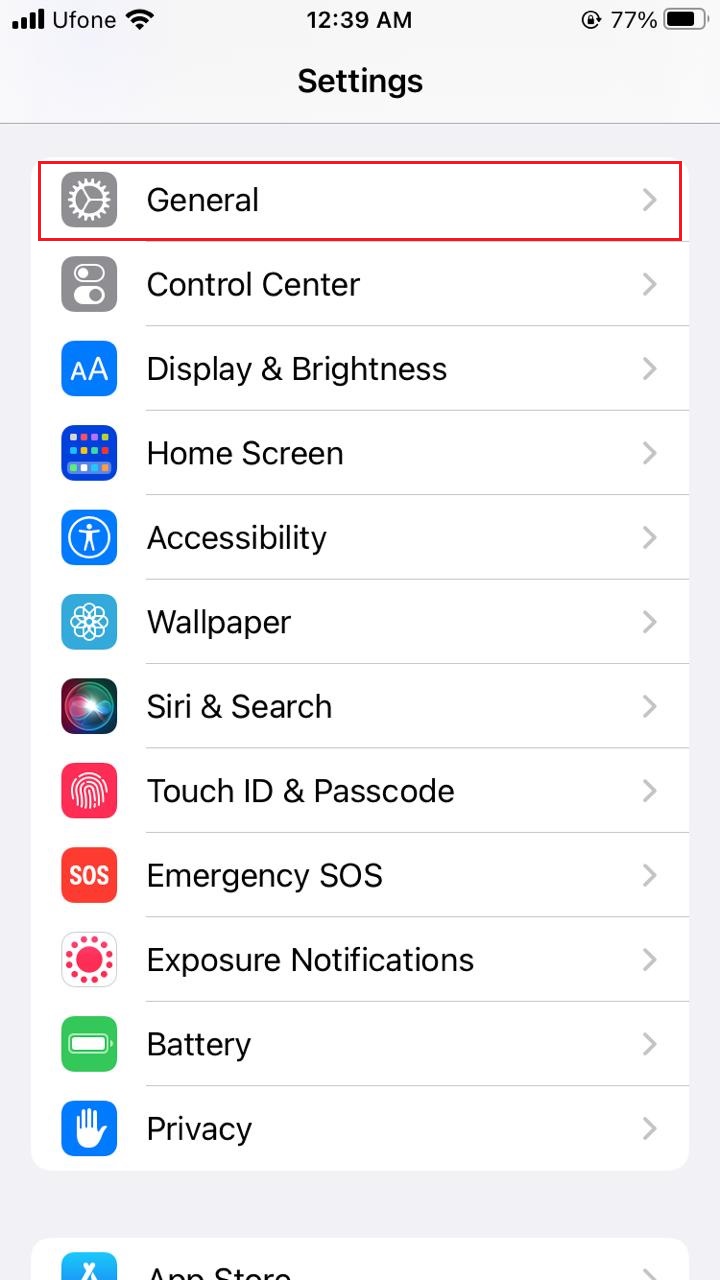Expand the Wallpaper row chevron
This screenshot has height=1280, width=720.
pos(650,622)
